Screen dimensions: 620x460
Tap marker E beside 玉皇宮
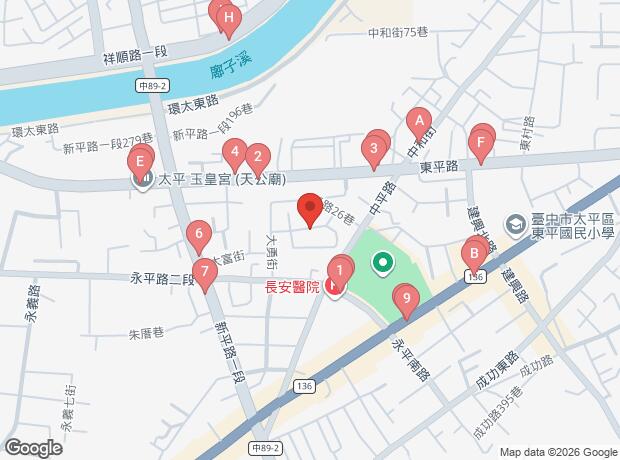coord(139,165)
